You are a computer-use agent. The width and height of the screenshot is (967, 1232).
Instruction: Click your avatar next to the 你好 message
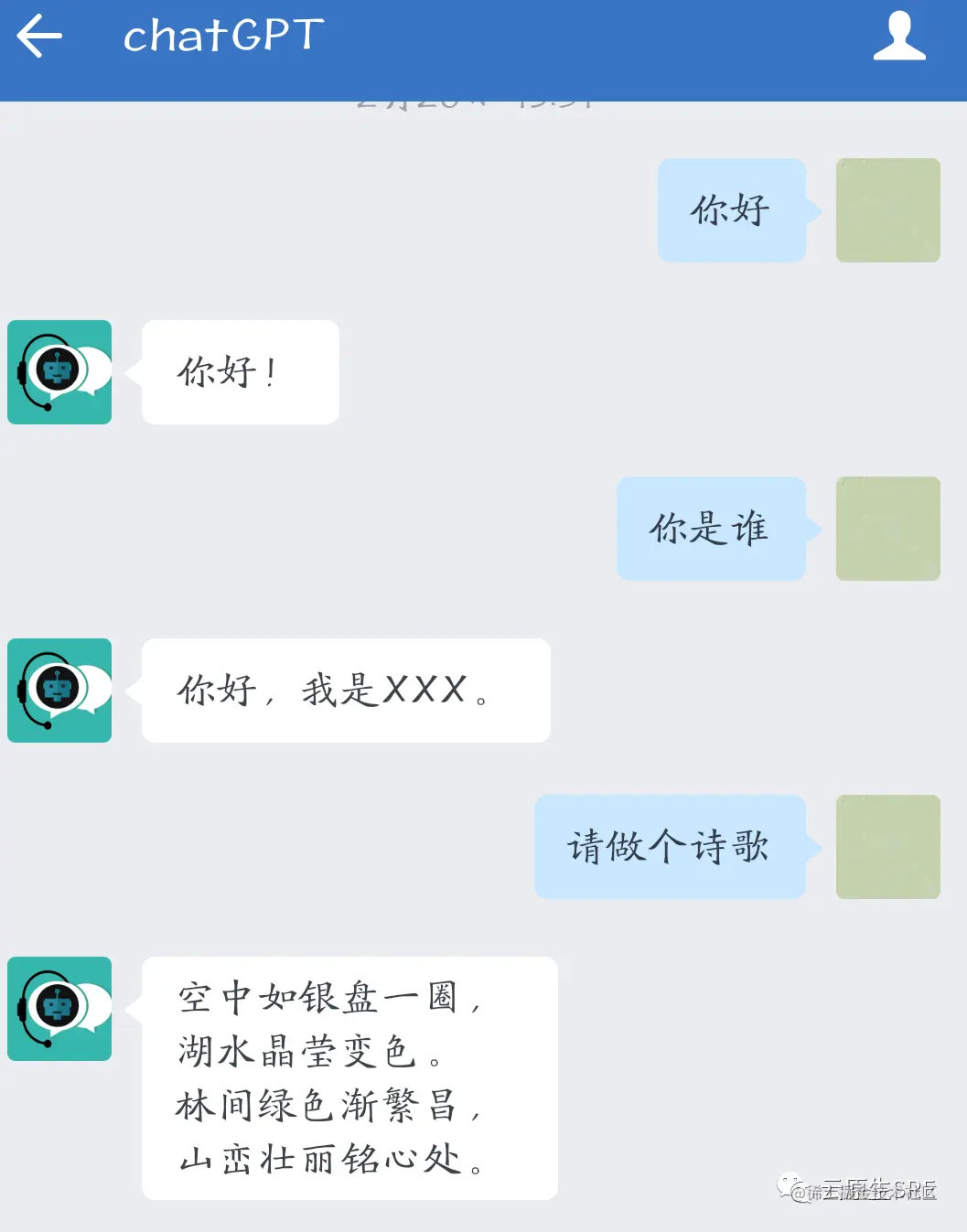pos(886,209)
